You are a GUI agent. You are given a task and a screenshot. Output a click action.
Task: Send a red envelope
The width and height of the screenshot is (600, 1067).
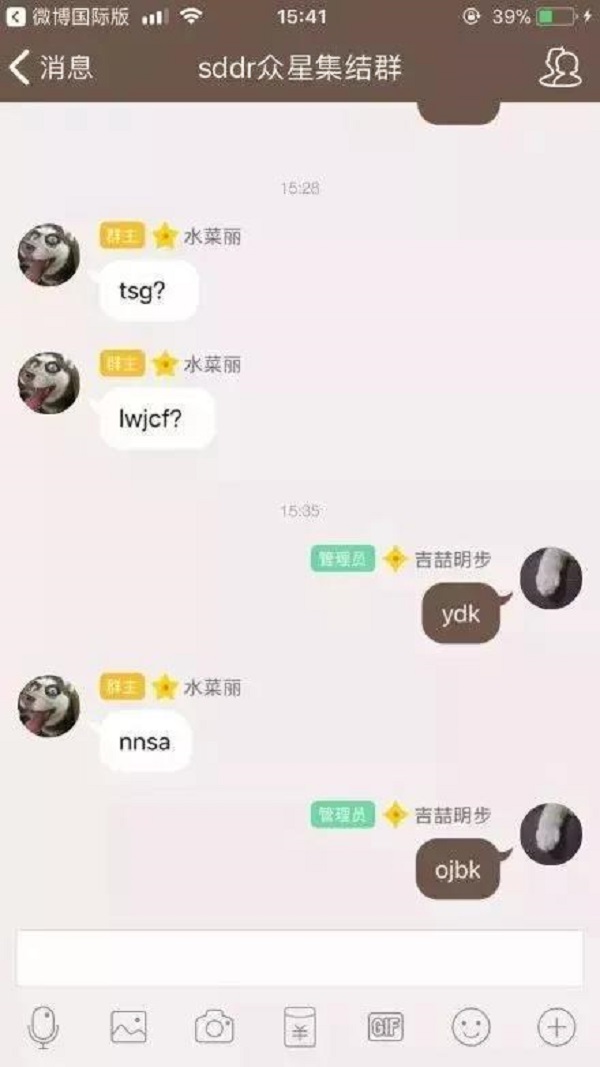(299, 1027)
